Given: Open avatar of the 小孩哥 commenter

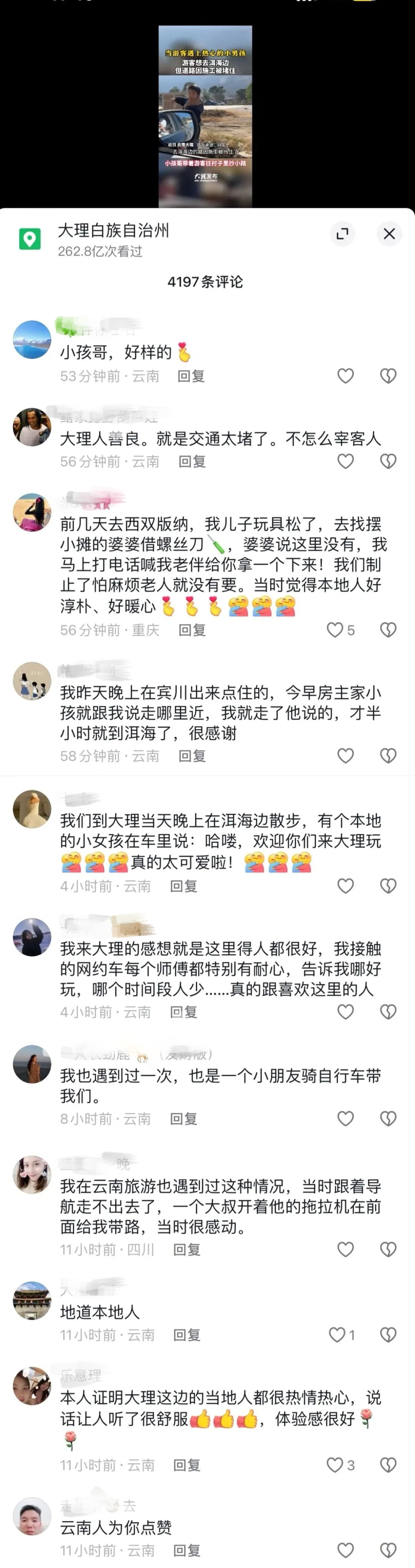Looking at the screenshot, I should coord(32,340).
